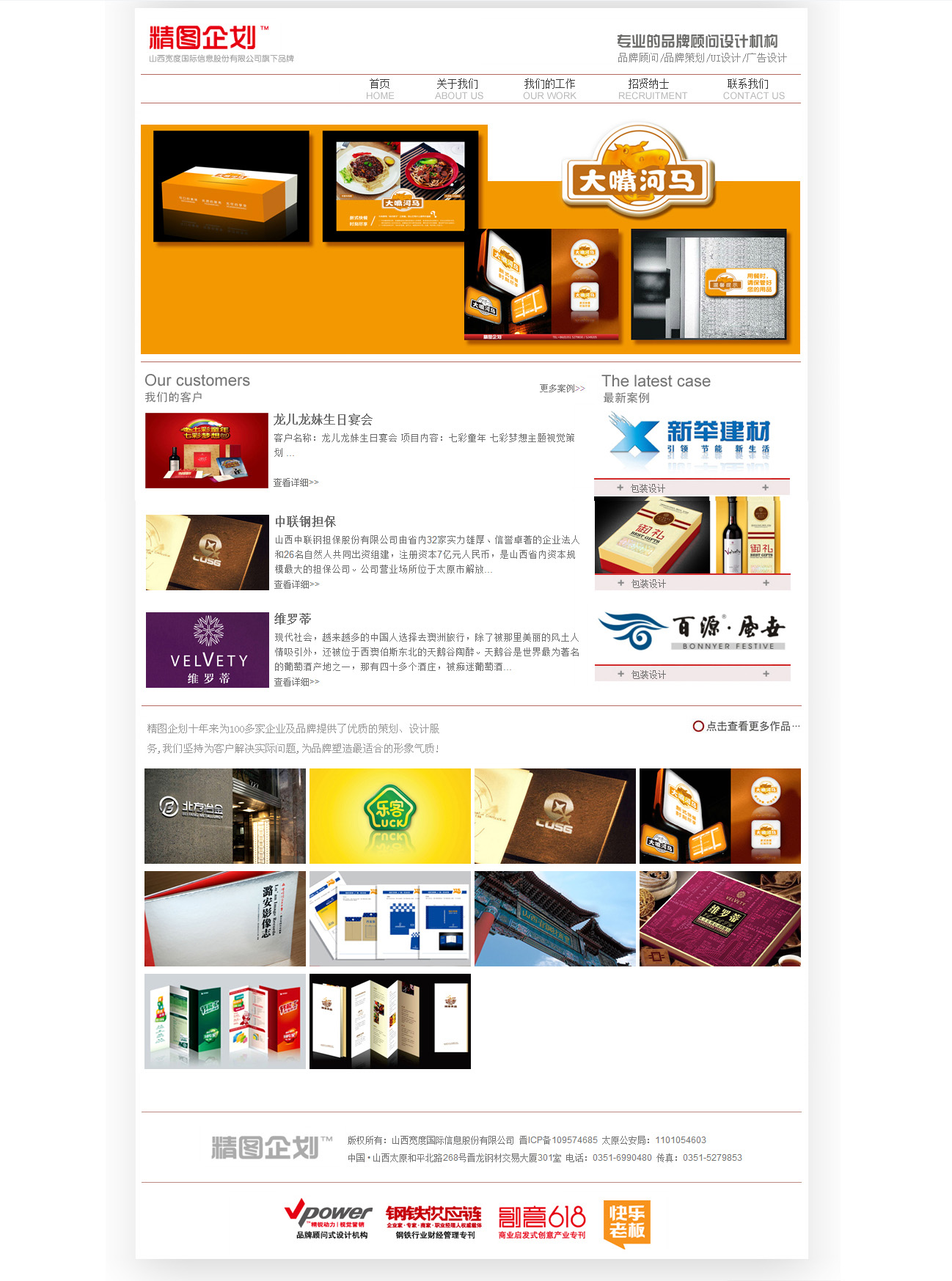The width and height of the screenshot is (952, 1281).
Task: Open the purple 维罗蒂 gift box tile
Action: click(x=720, y=918)
